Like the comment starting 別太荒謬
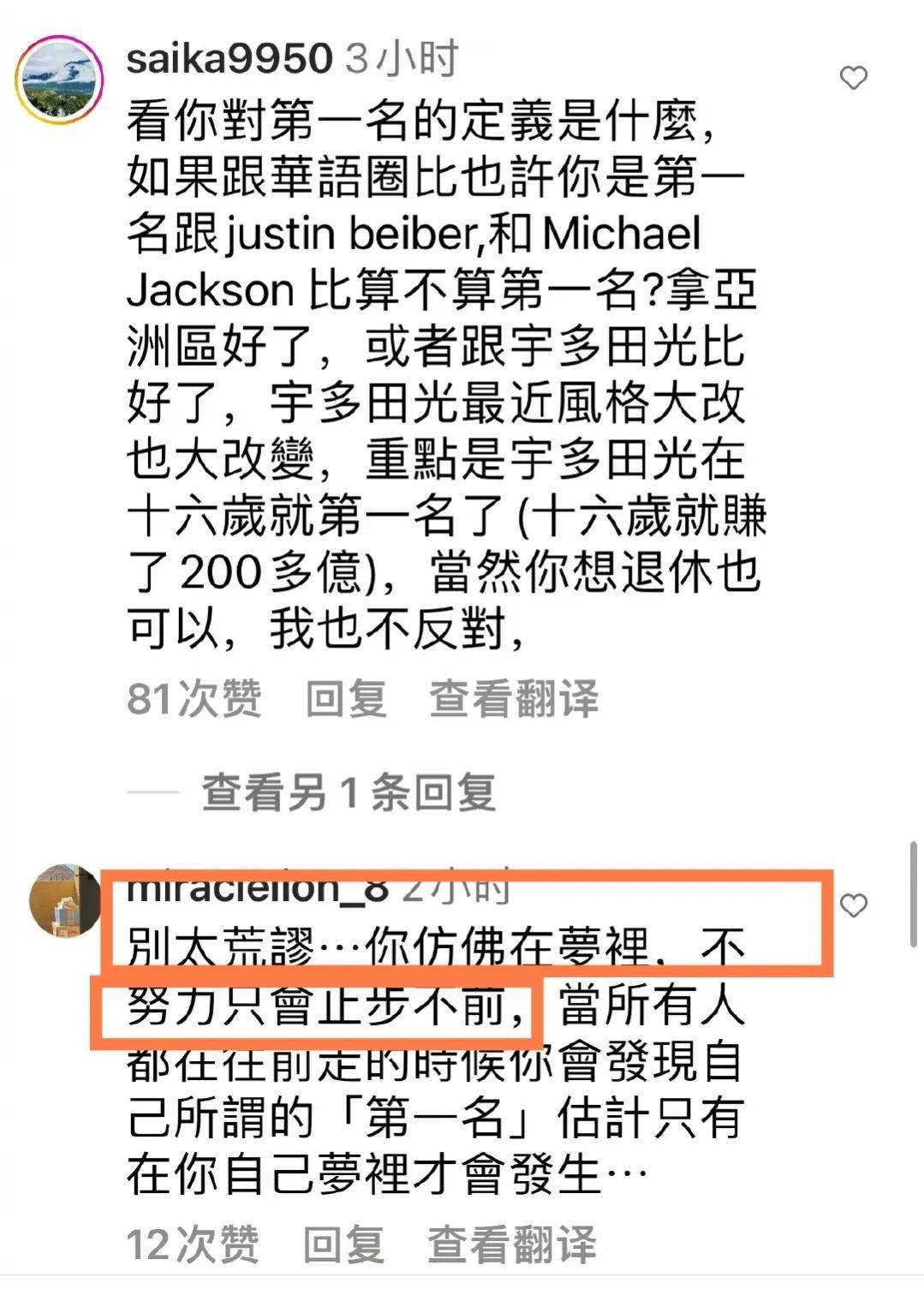Image resolution: width=924 pixels, height=1289 pixels. coord(853,905)
